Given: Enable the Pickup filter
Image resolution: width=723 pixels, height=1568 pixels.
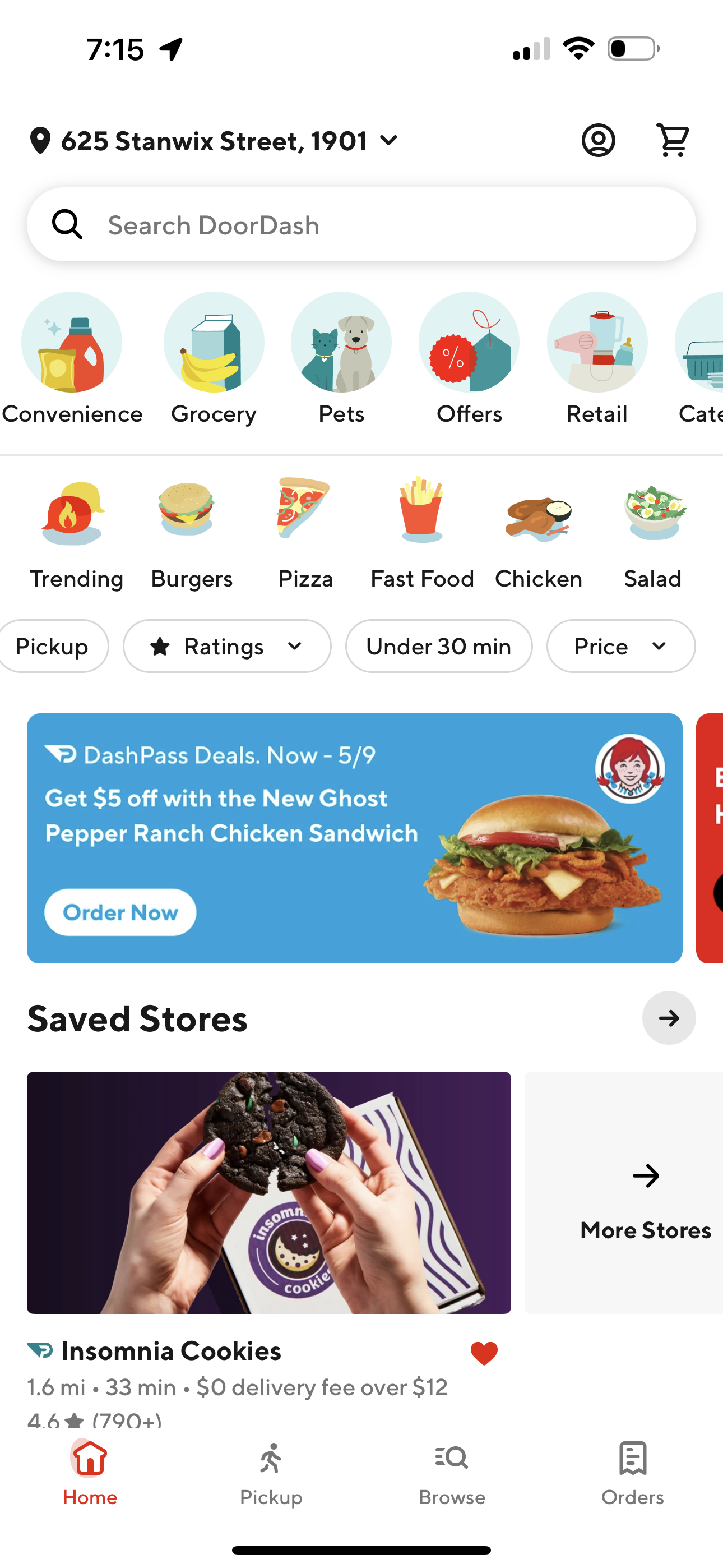Looking at the screenshot, I should tap(52, 647).
